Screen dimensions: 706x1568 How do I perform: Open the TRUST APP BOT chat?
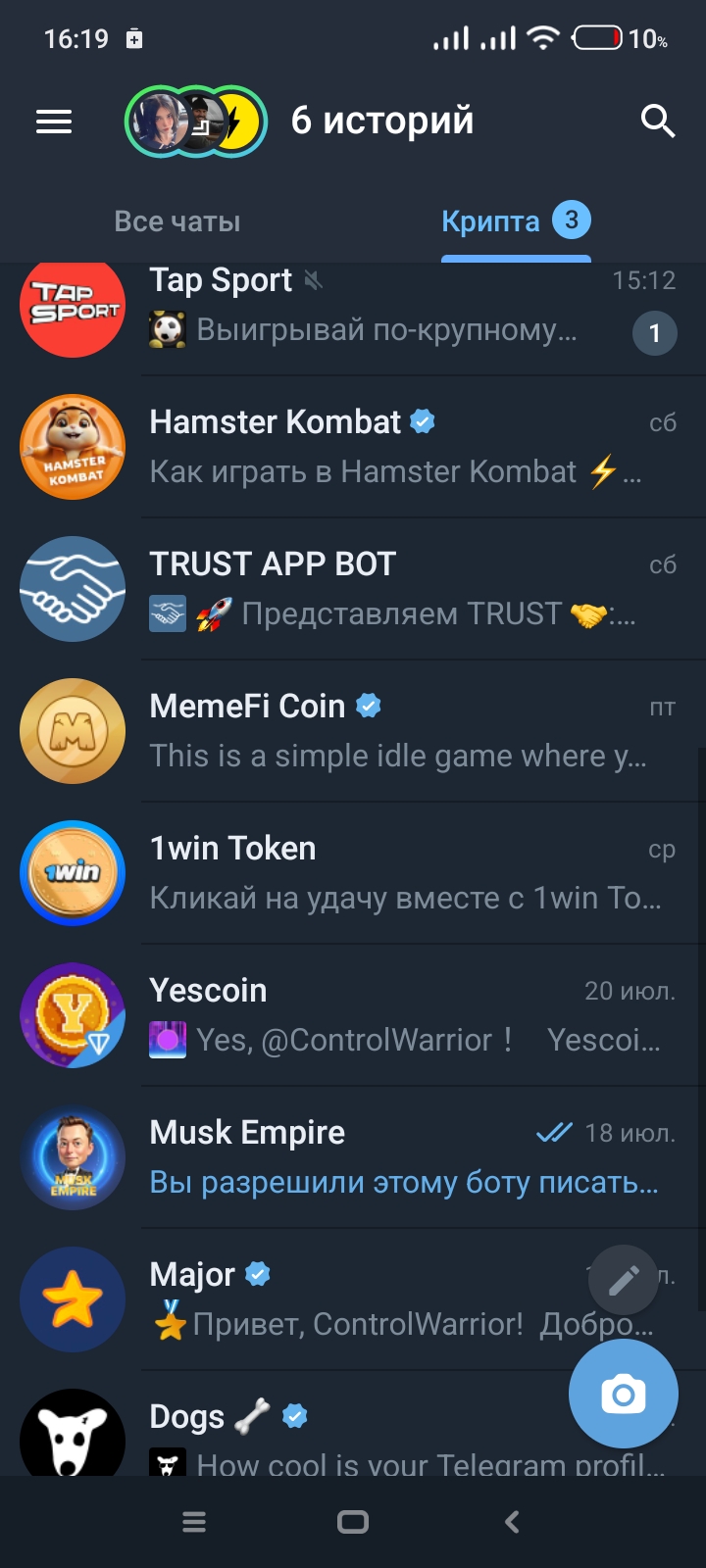392,589
